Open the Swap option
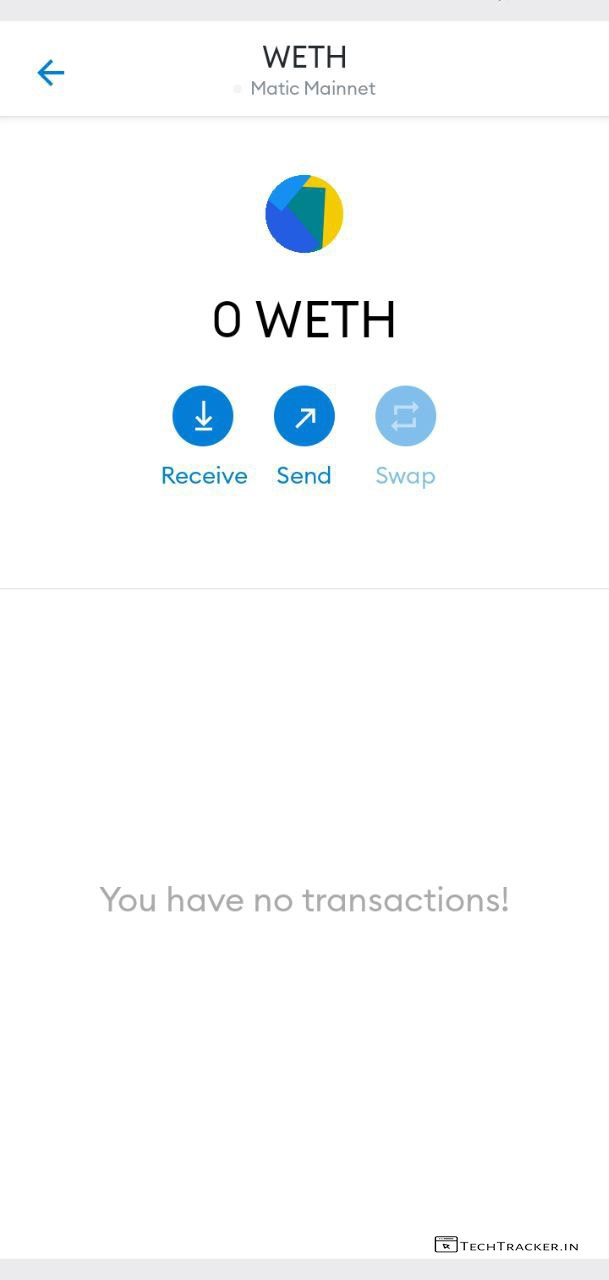 [405, 416]
